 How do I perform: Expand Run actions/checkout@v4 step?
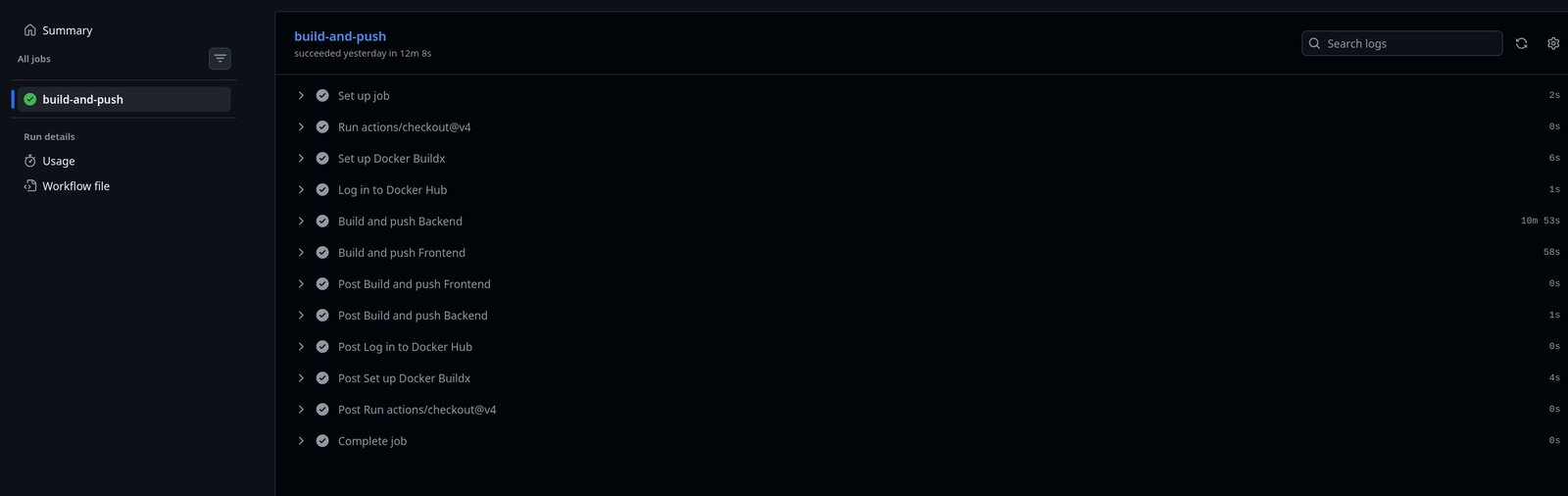[404, 127]
